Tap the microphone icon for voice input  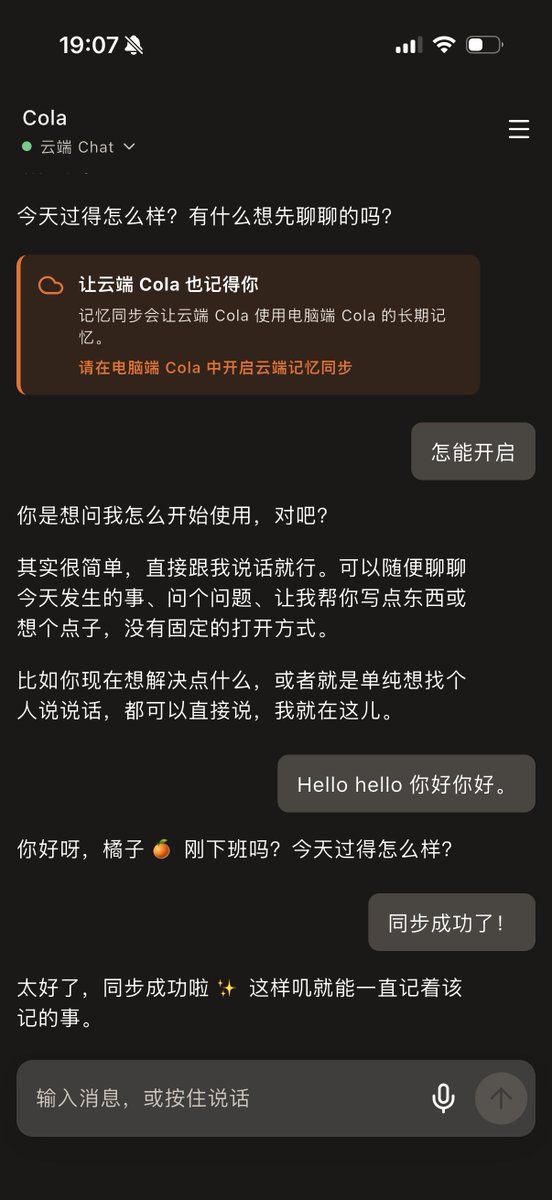(443, 1098)
